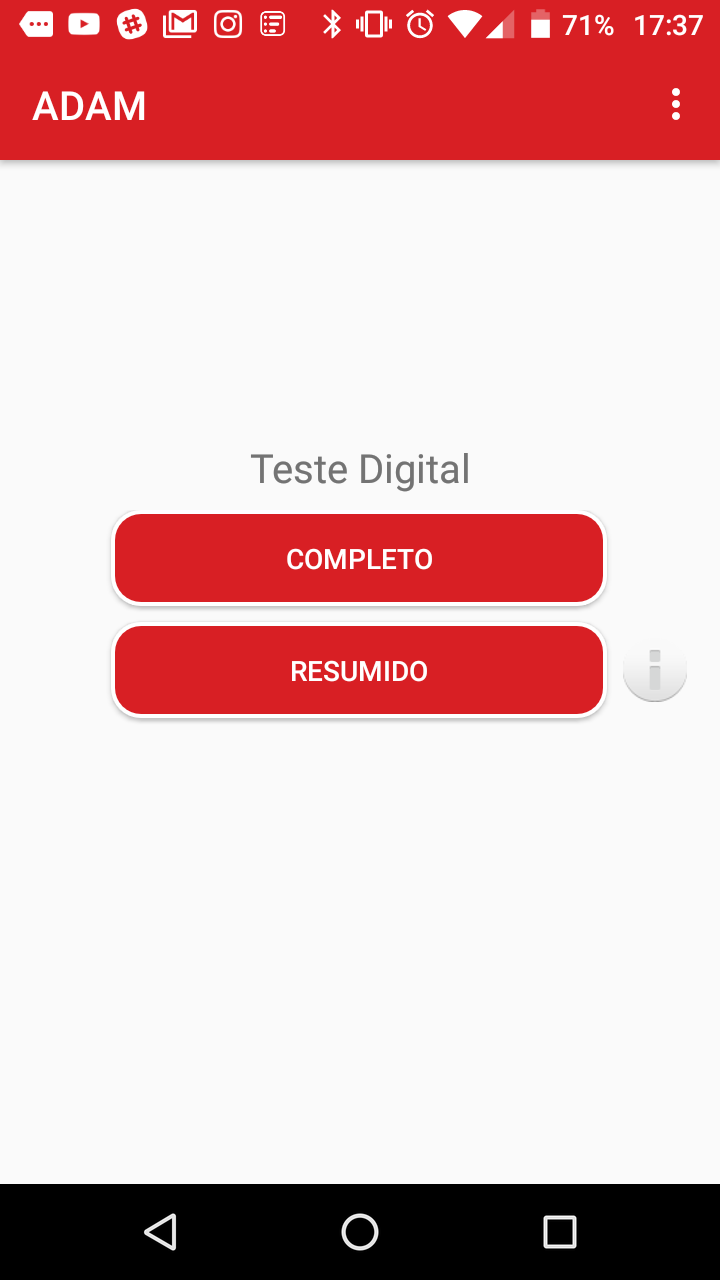The width and height of the screenshot is (720, 1280).
Task: Select the RESUMIDO test option
Action: [359, 671]
